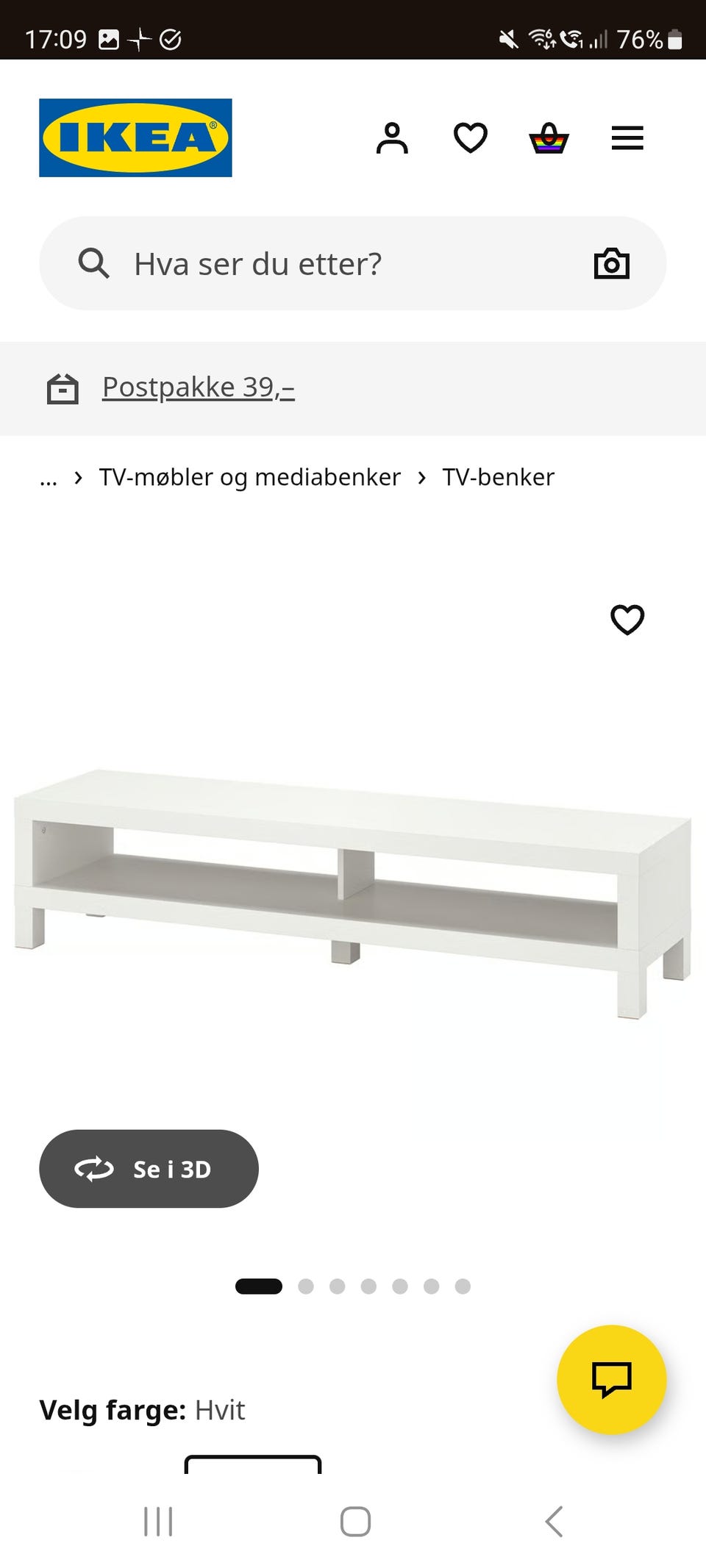The height and width of the screenshot is (1568, 706).
Task: Expand the breadcrumb ellipsis menu
Action: click(49, 478)
